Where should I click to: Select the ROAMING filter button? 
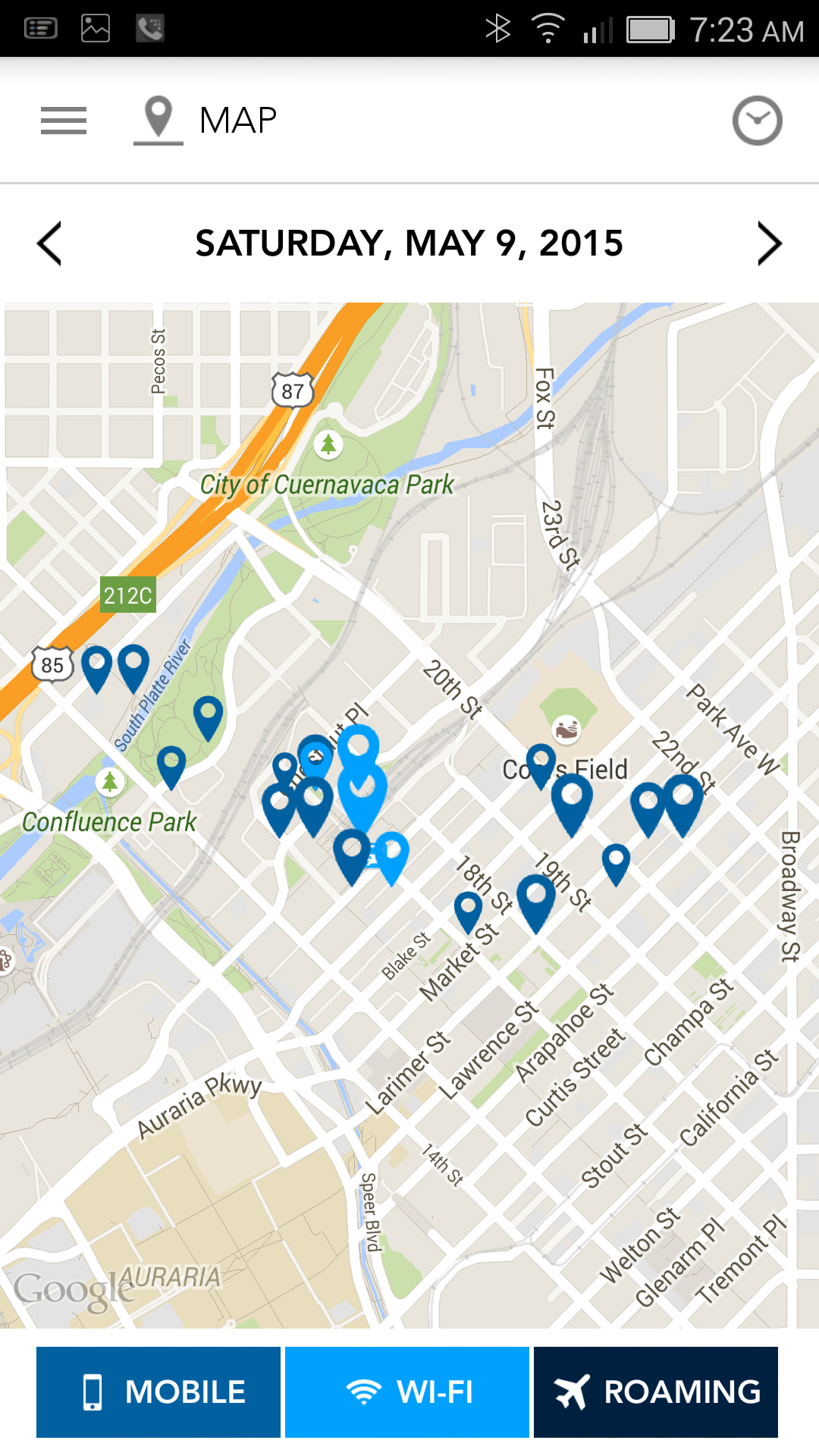tap(656, 1392)
